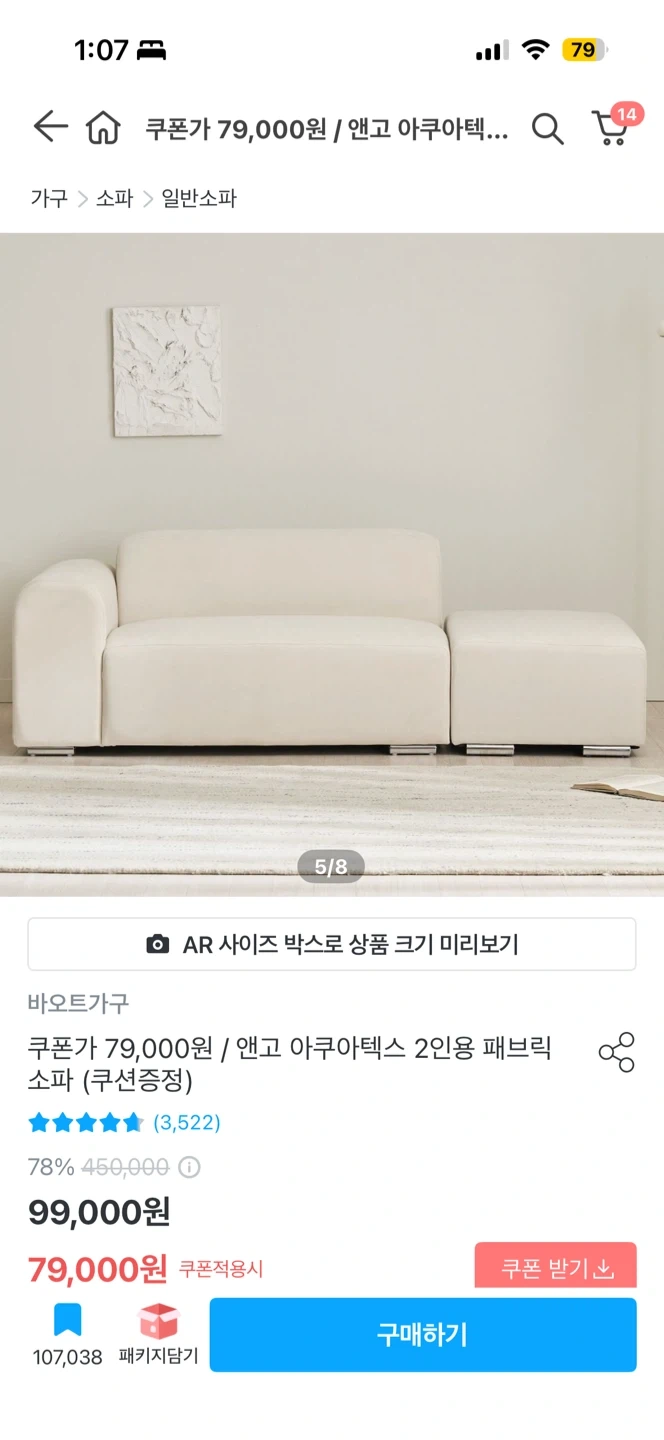Open the 가구 breadcrumb category
Screen dimensions: 664x1440
(48, 198)
